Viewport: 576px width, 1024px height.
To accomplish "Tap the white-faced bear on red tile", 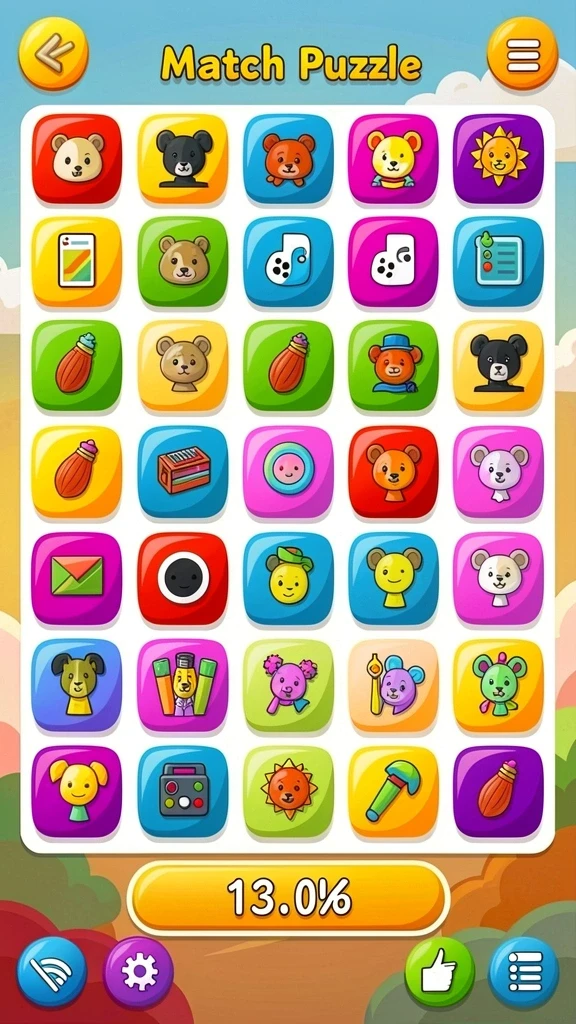I will click(x=76, y=159).
